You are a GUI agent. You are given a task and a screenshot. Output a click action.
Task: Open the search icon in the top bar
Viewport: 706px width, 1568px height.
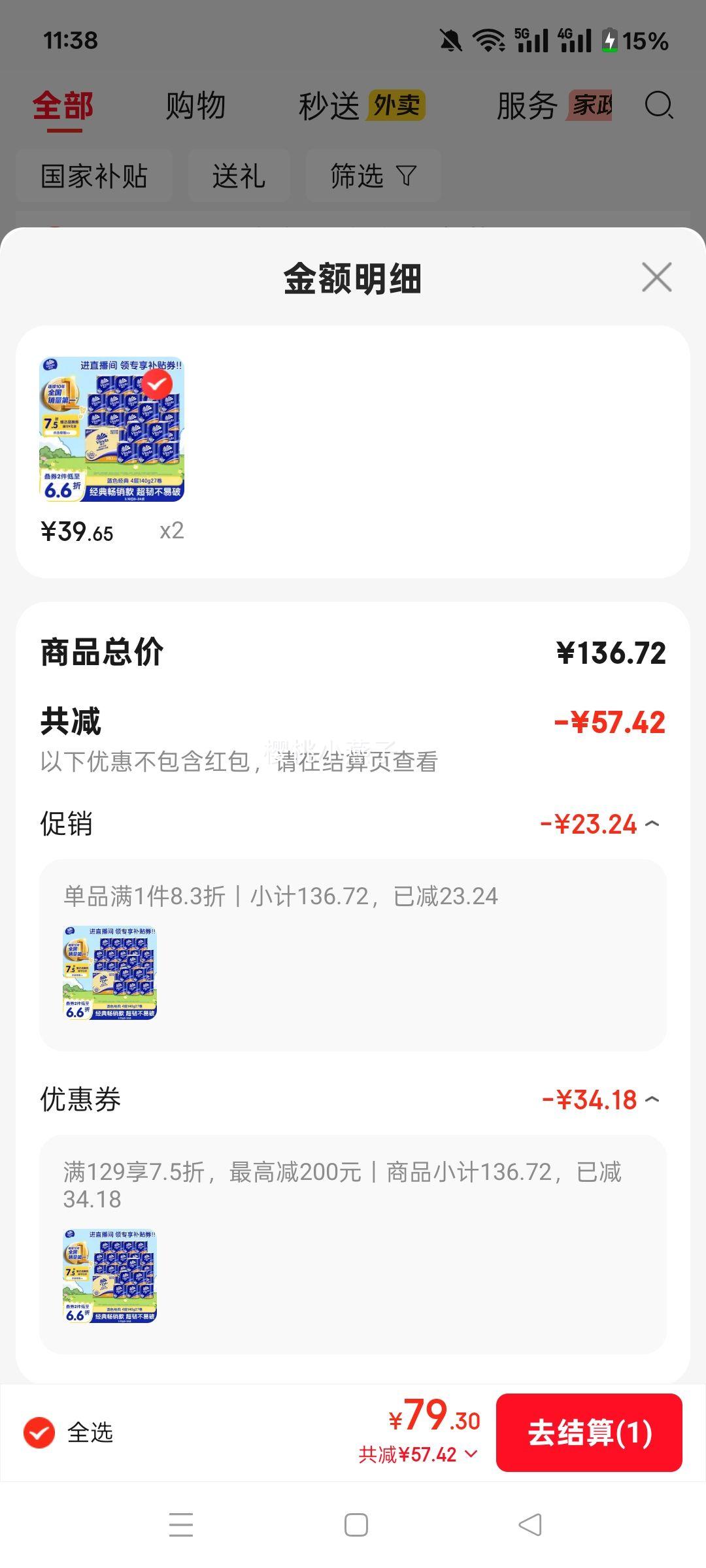(x=658, y=105)
